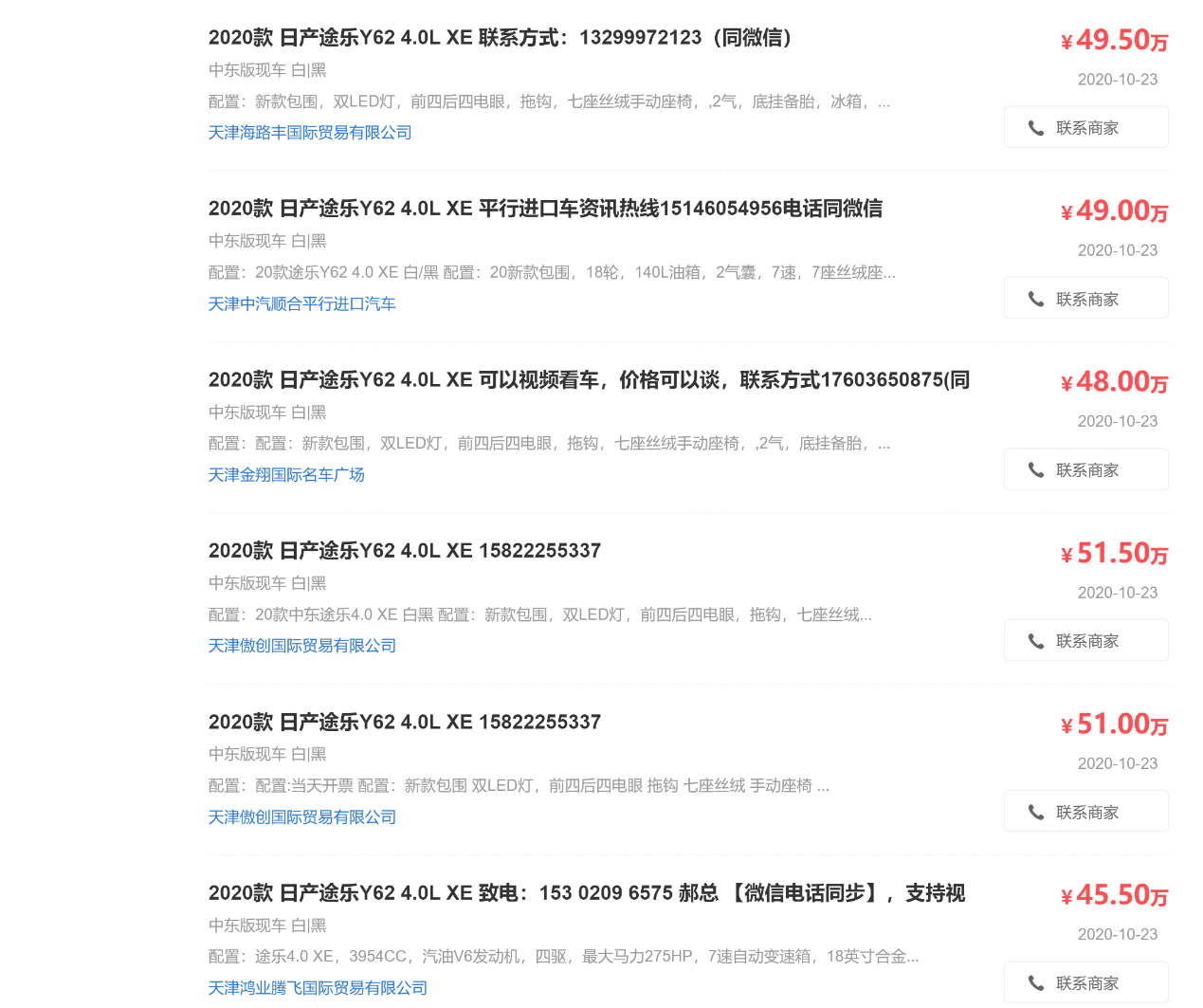Open listing with contact 13299972123

[x=500, y=38]
